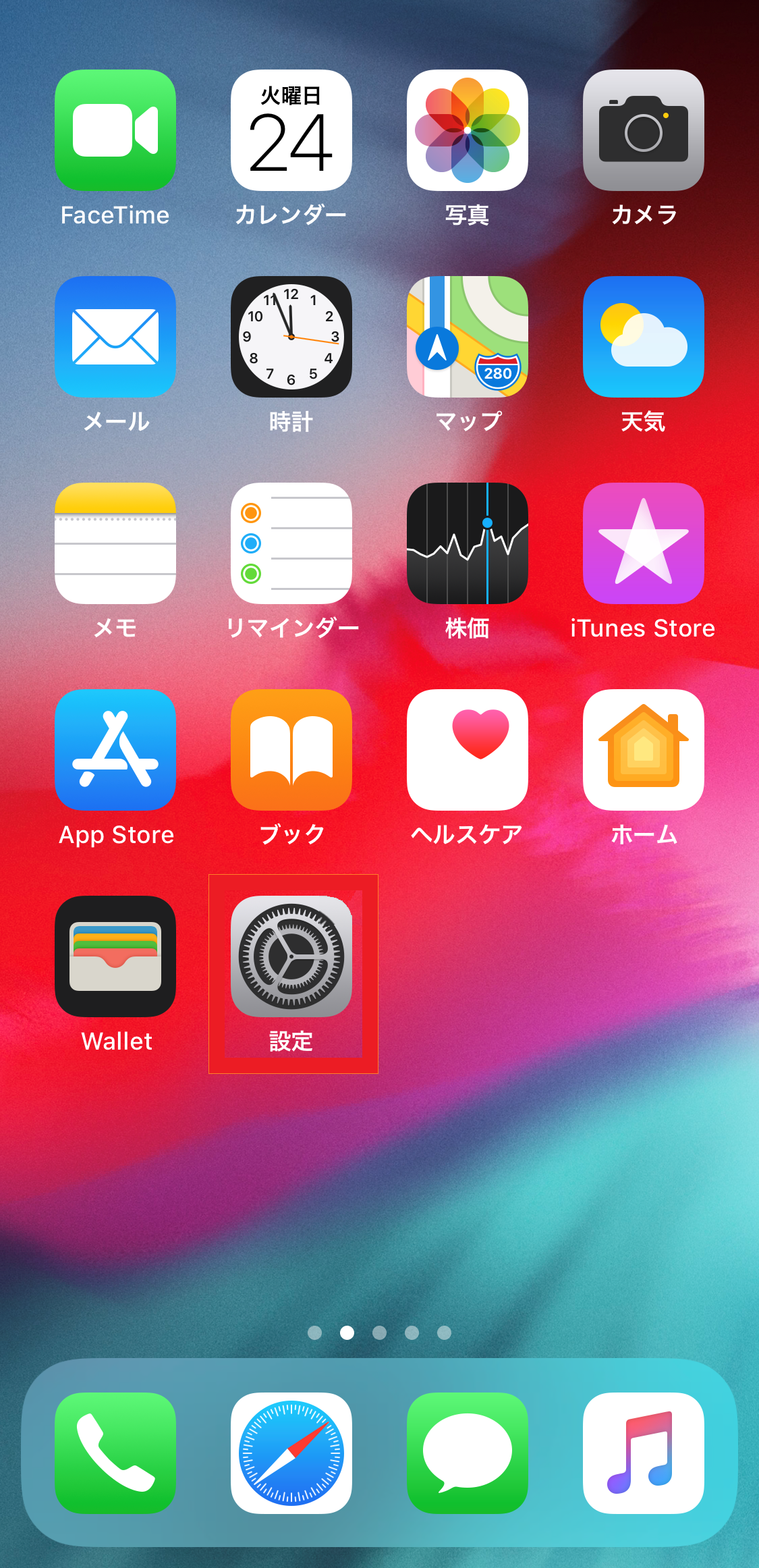This screenshot has width=759, height=1568.
Task: Open the green Phone app in dock
Action: coord(115,1453)
